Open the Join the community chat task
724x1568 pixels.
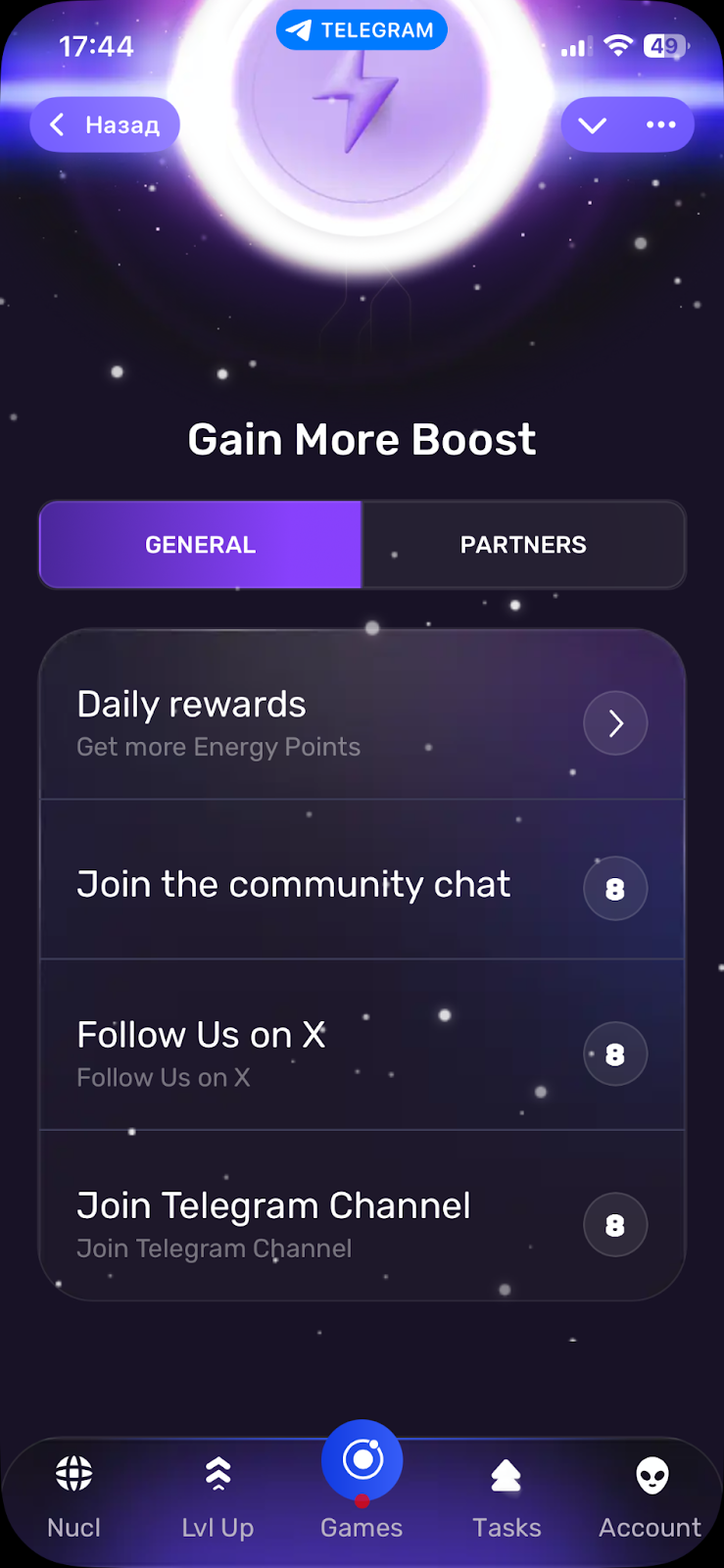[362, 885]
